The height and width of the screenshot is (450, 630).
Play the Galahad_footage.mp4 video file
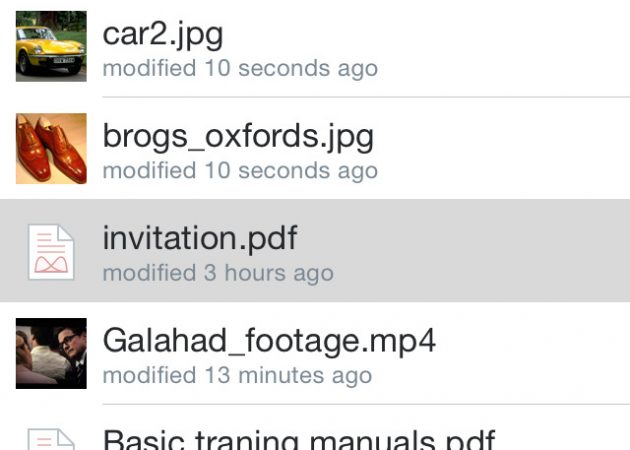[x=269, y=341]
